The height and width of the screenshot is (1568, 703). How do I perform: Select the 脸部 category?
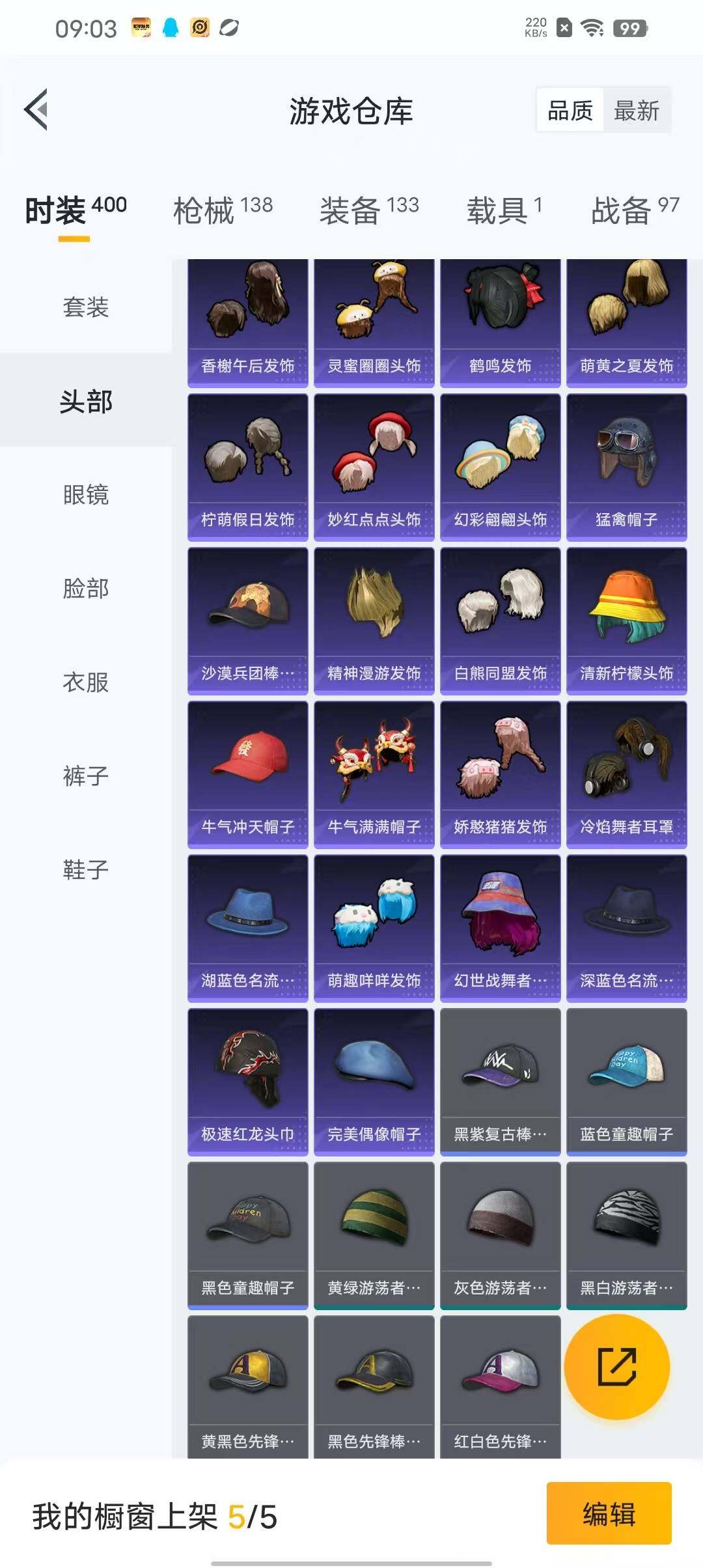85,588
